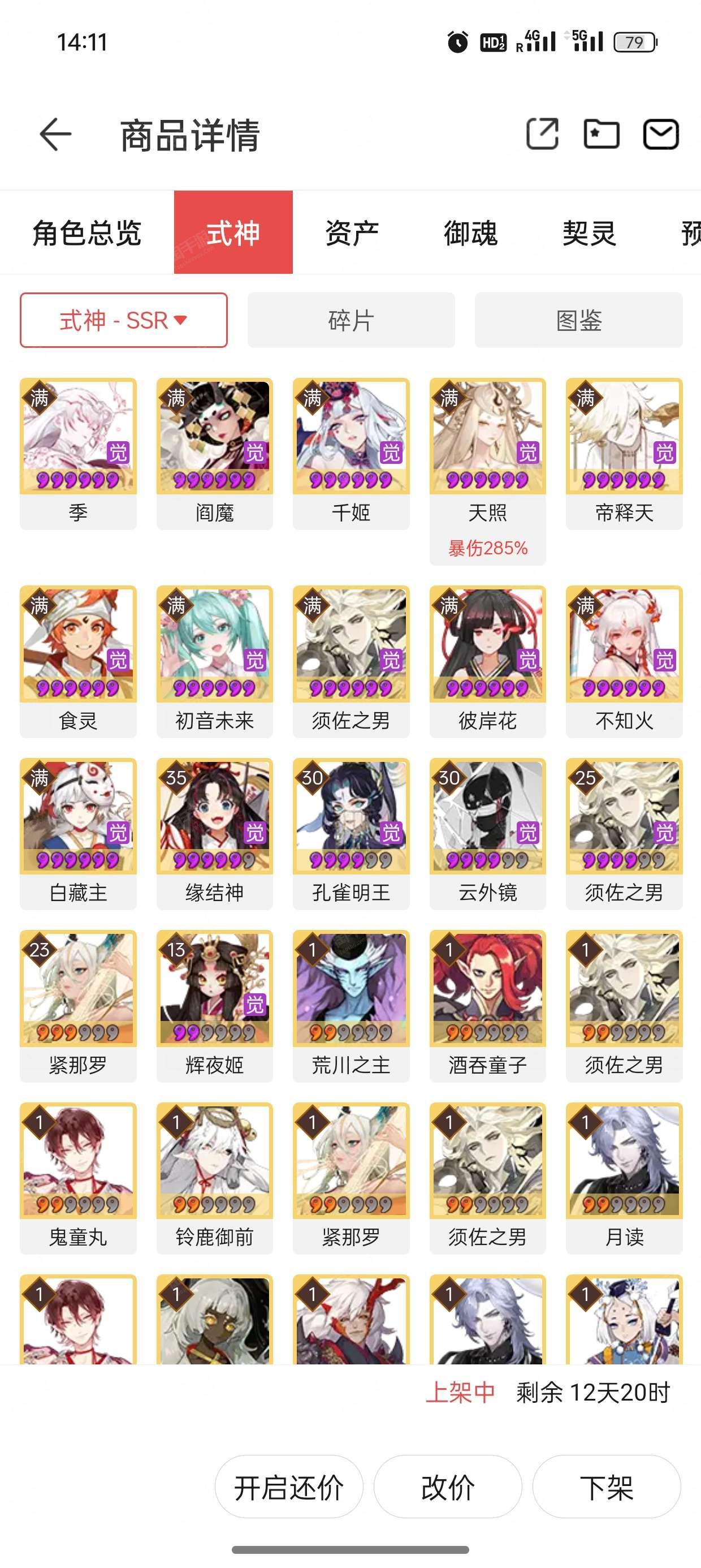Screen dimensions: 701x1568
Task: Tap the 开启还价 button
Action: pos(289,1487)
